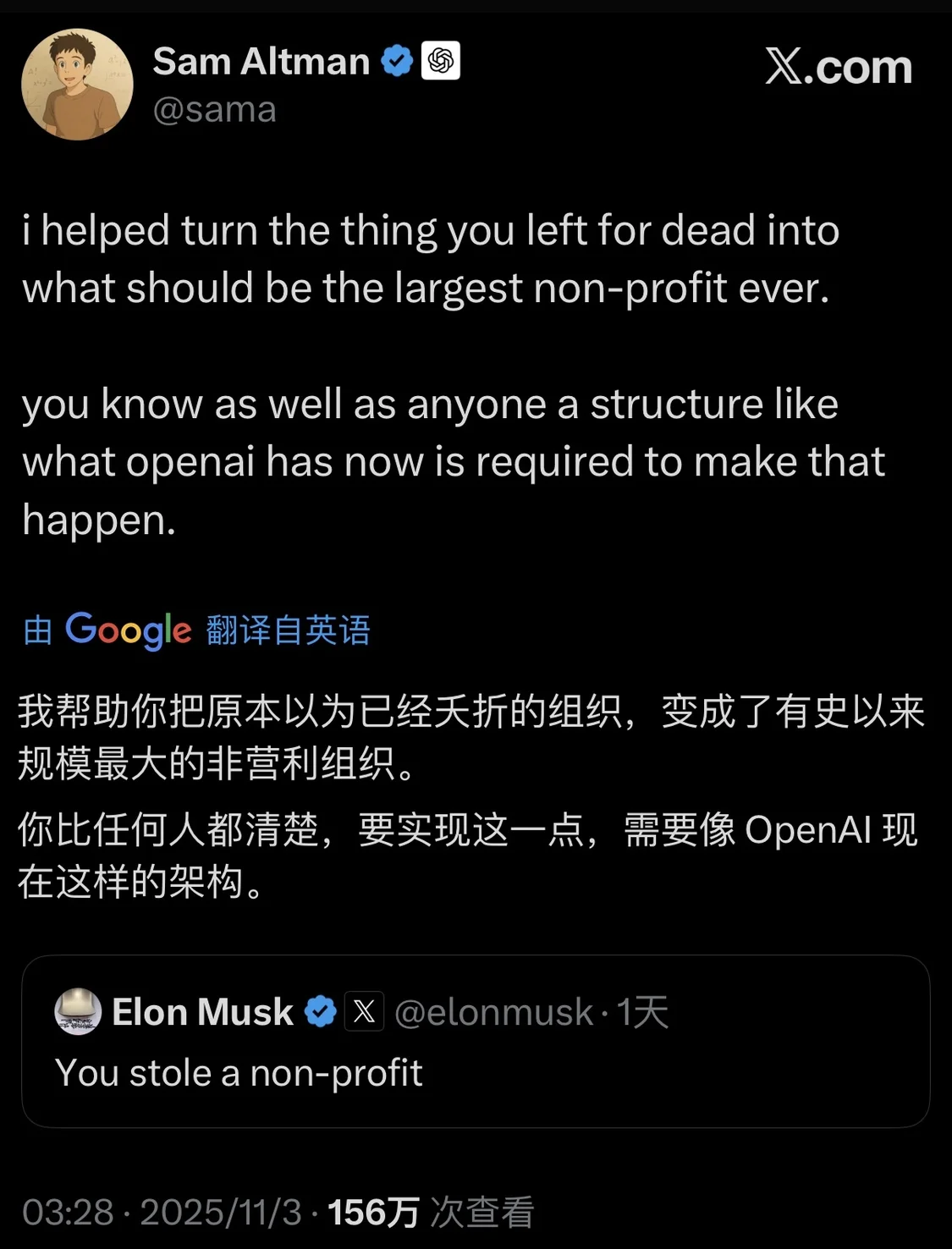
Task: Click the X.com logo in the top right
Action: point(839,69)
